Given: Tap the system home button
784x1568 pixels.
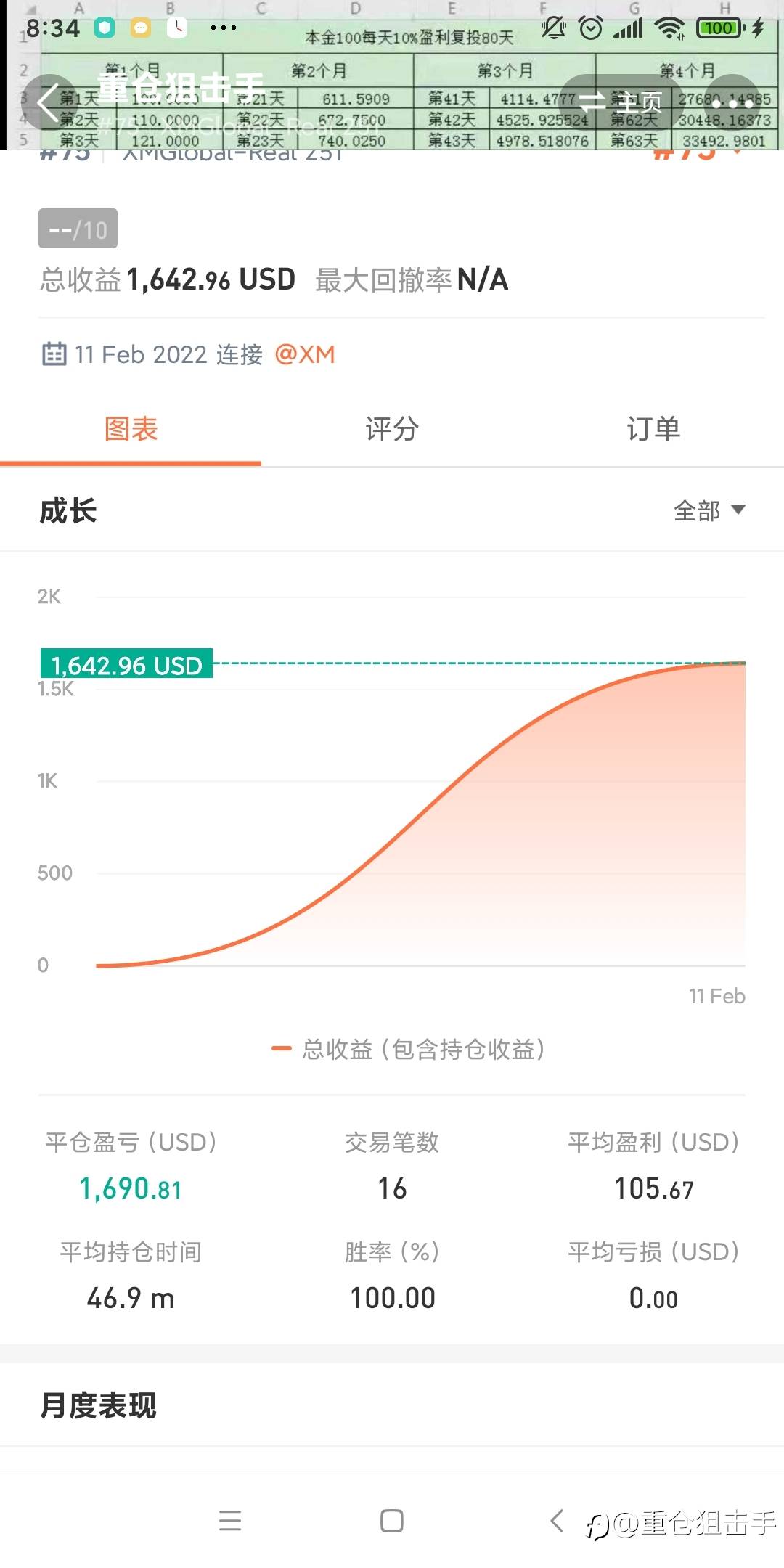Looking at the screenshot, I should (x=392, y=1520).
